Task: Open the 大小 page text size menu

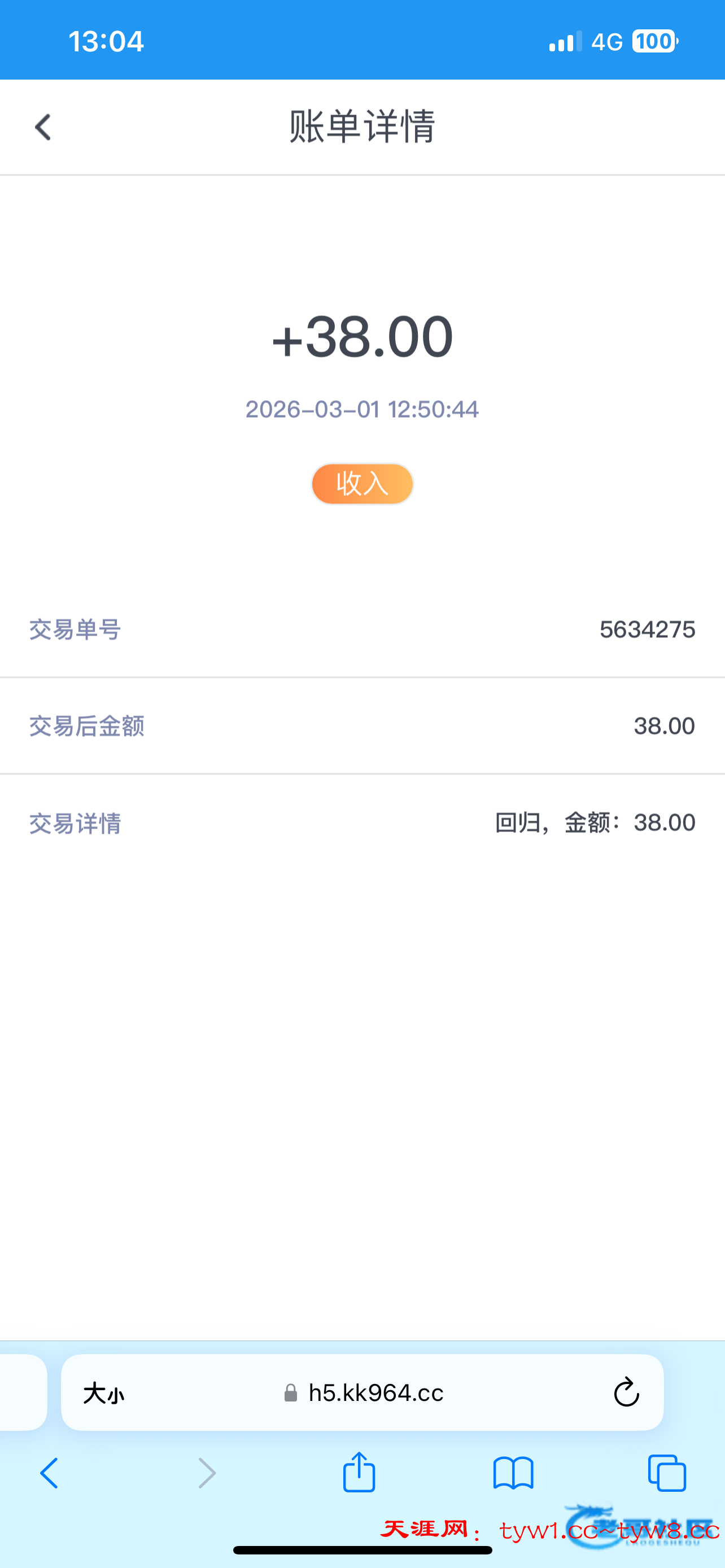Action: 103,1393
